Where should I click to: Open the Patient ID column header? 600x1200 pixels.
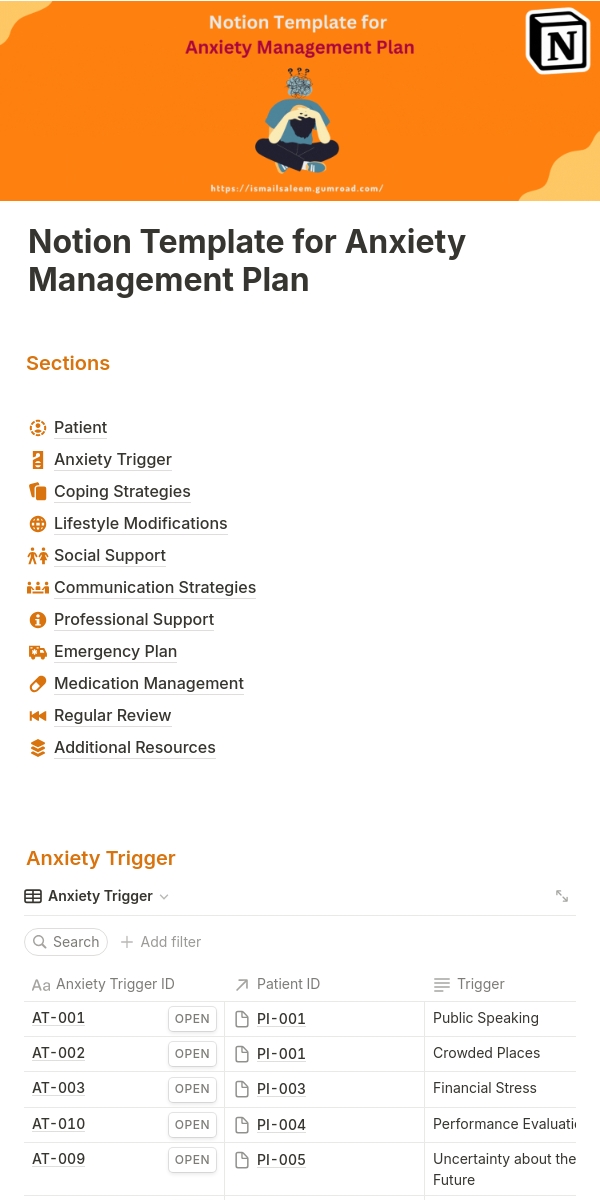tap(287, 984)
